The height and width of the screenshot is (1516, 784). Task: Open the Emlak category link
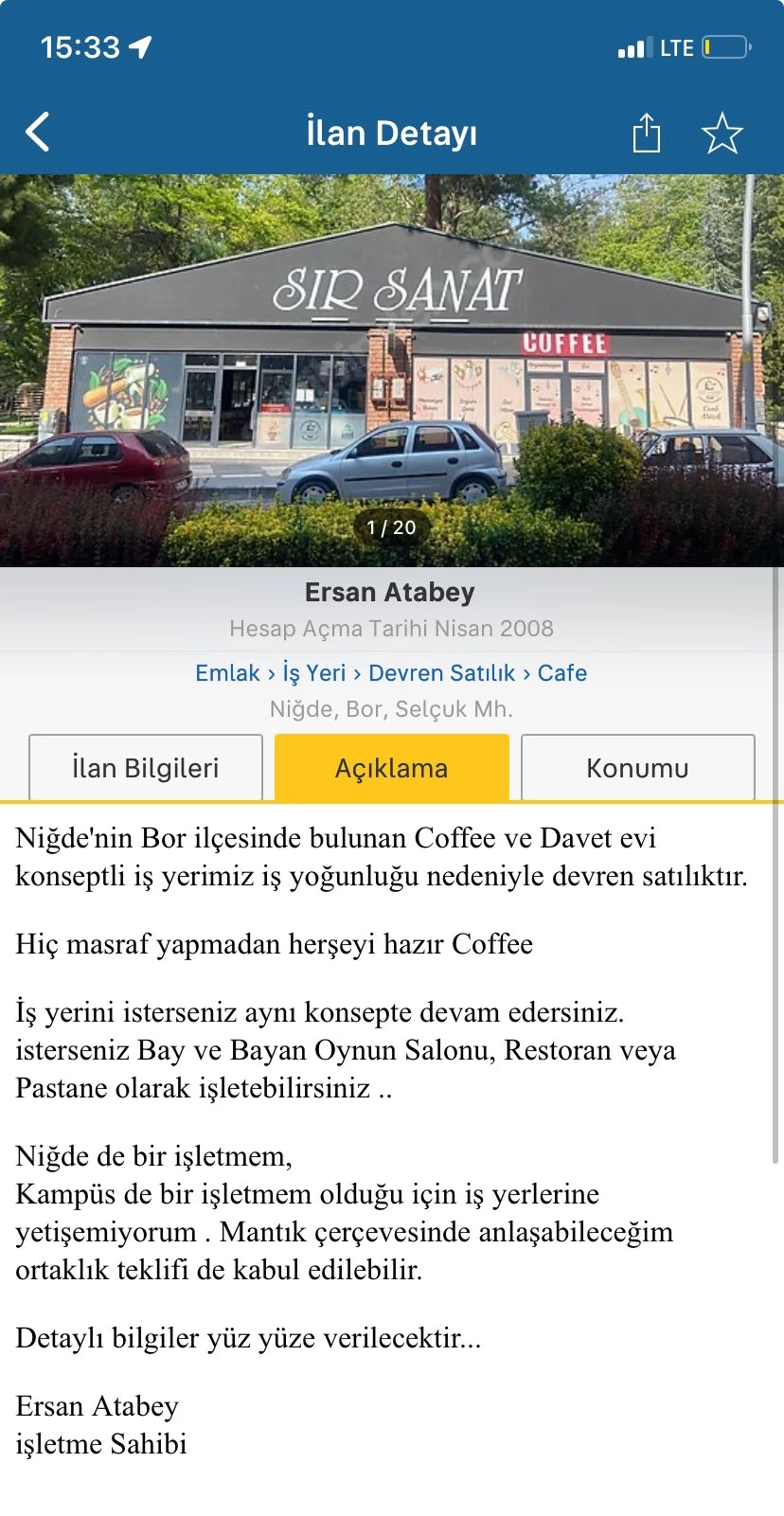(x=227, y=673)
